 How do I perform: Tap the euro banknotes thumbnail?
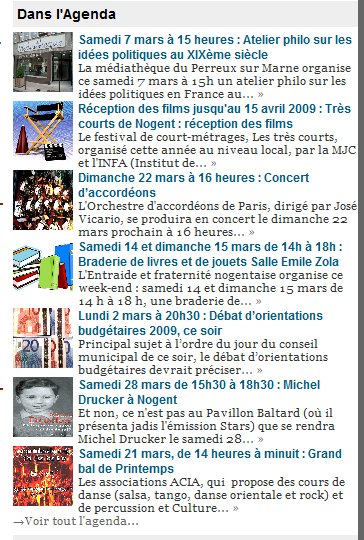(43, 338)
